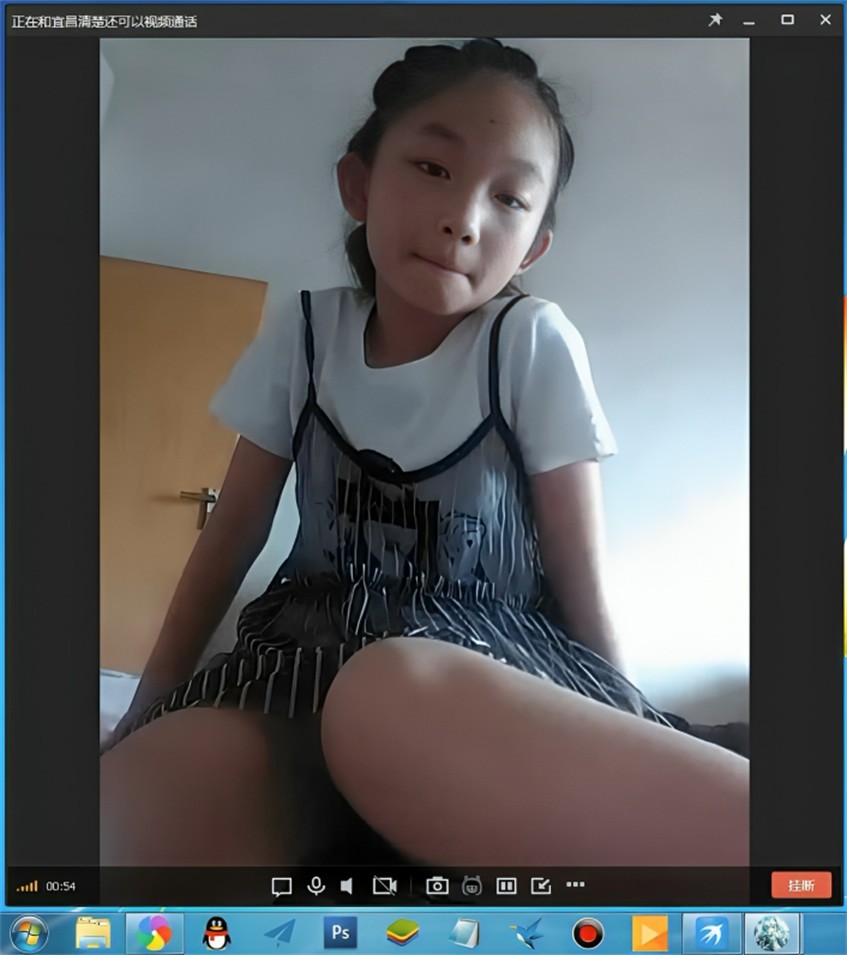Turn off the video camera

click(x=385, y=886)
